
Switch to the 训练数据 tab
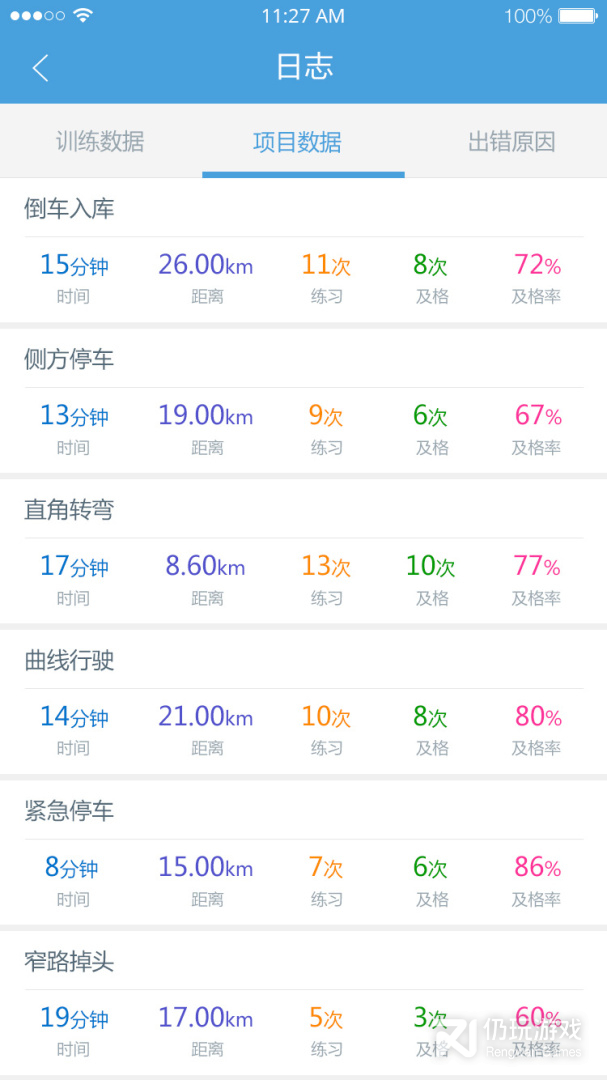click(100, 142)
